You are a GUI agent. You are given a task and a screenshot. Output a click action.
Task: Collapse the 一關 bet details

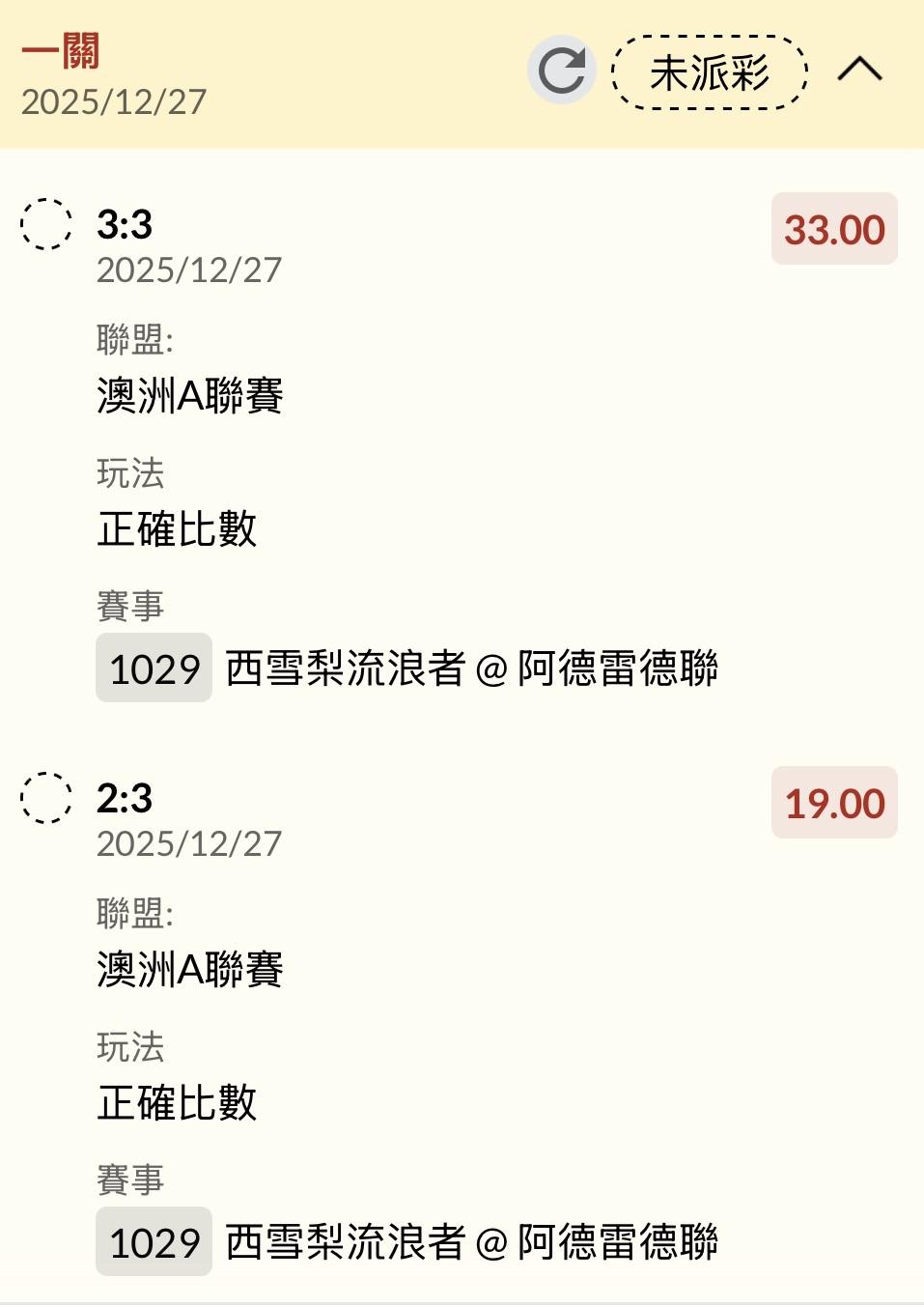[x=859, y=70]
